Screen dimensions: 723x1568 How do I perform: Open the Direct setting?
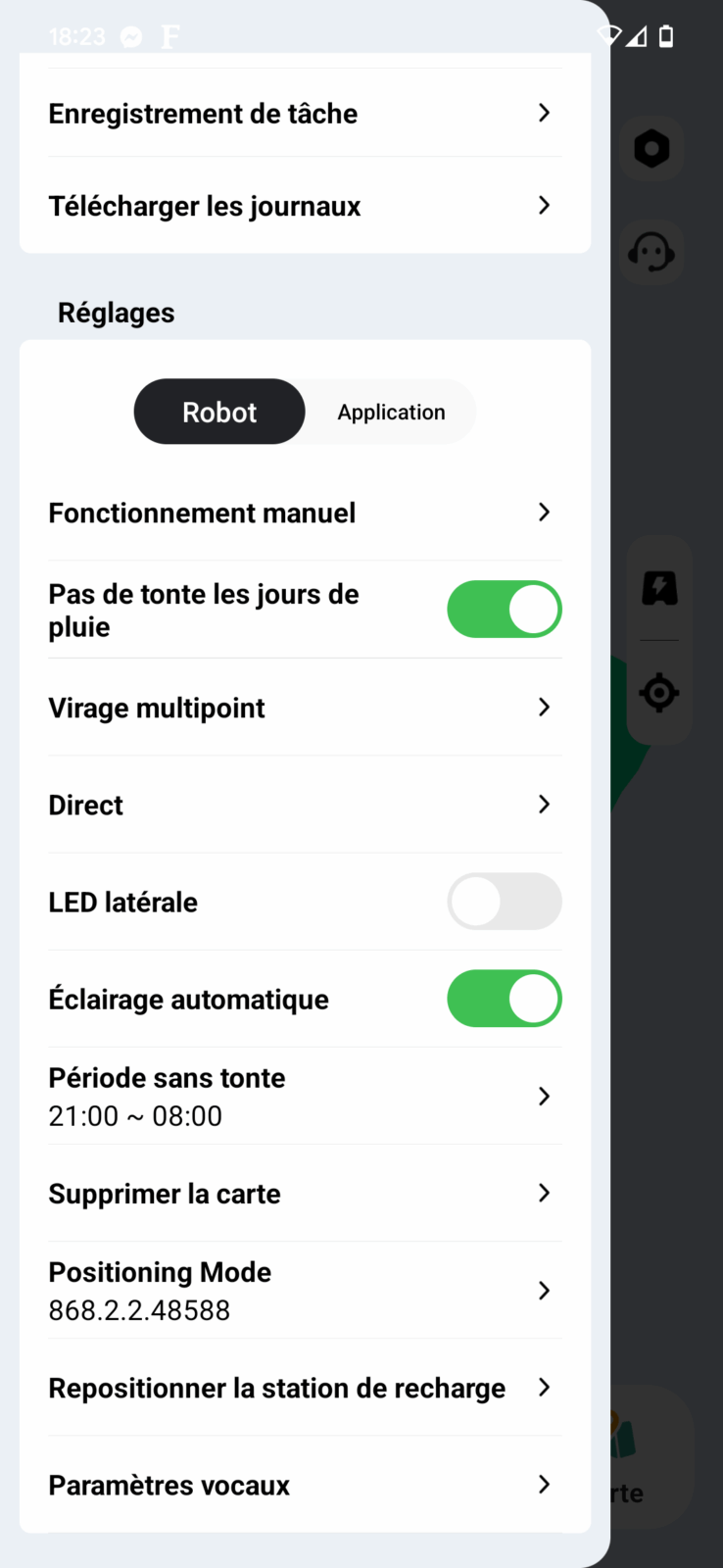(305, 805)
